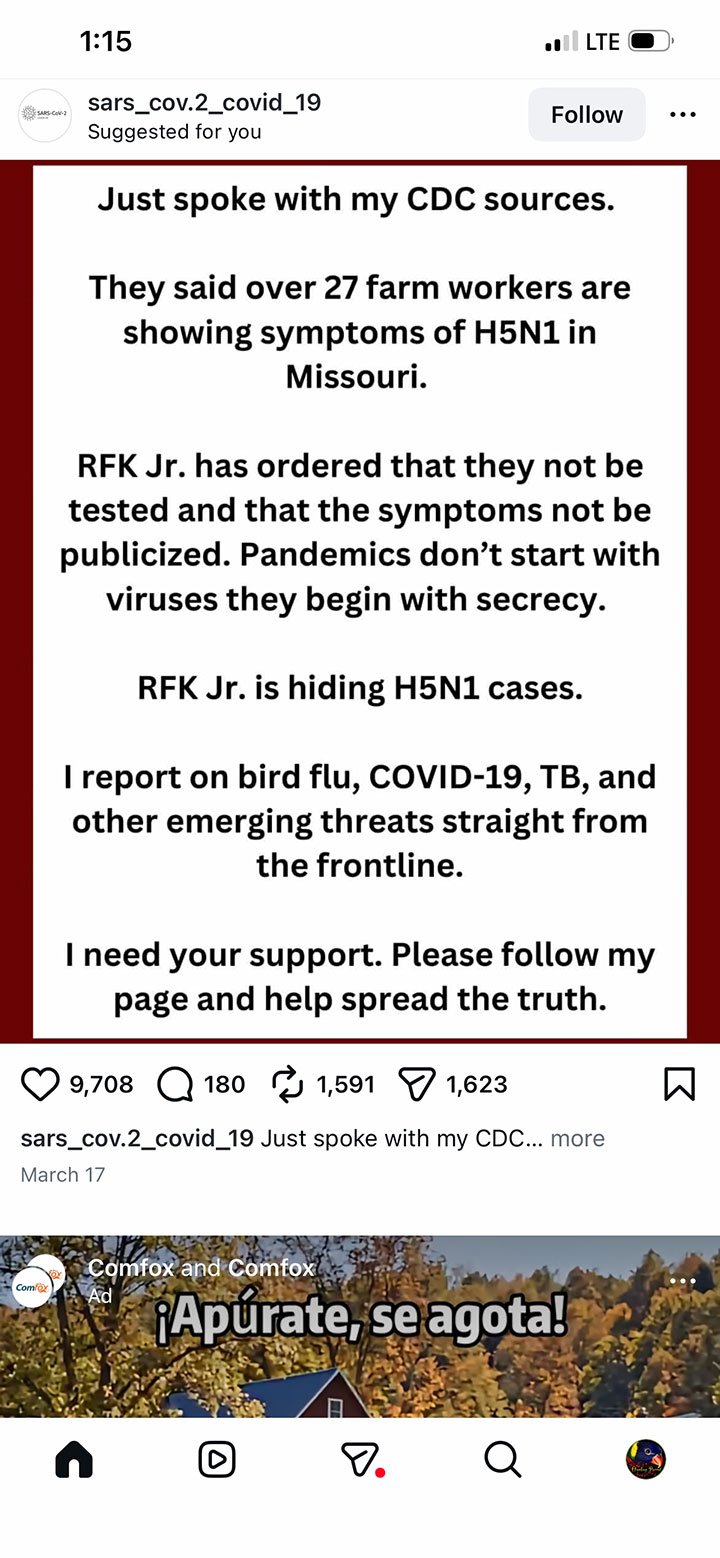This screenshot has width=720, height=1558.
Task: Open my profile tab
Action: point(646,1459)
